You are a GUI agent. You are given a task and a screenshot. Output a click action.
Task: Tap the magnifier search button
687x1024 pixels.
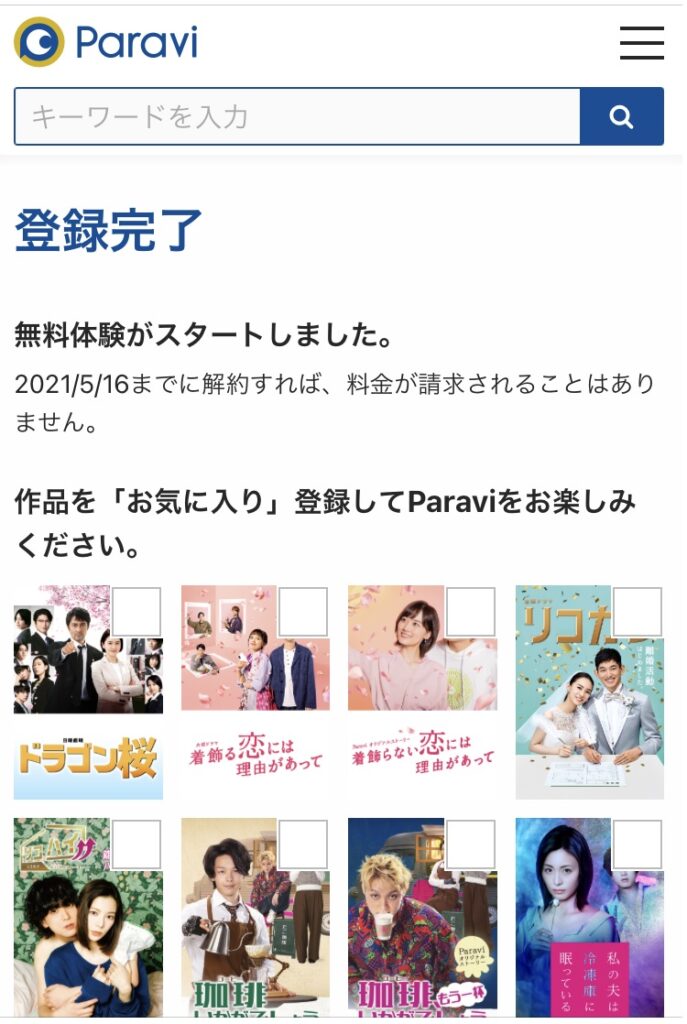click(622, 117)
